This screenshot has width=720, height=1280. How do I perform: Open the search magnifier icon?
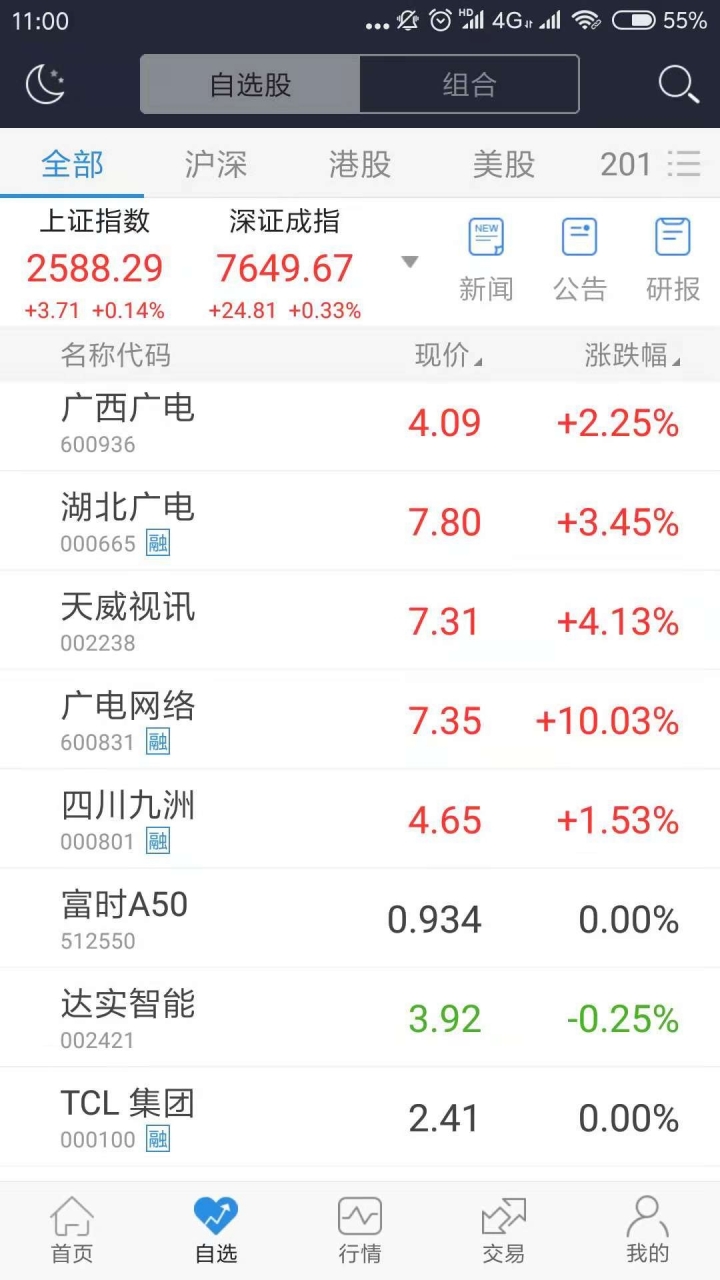coord(679,84)
